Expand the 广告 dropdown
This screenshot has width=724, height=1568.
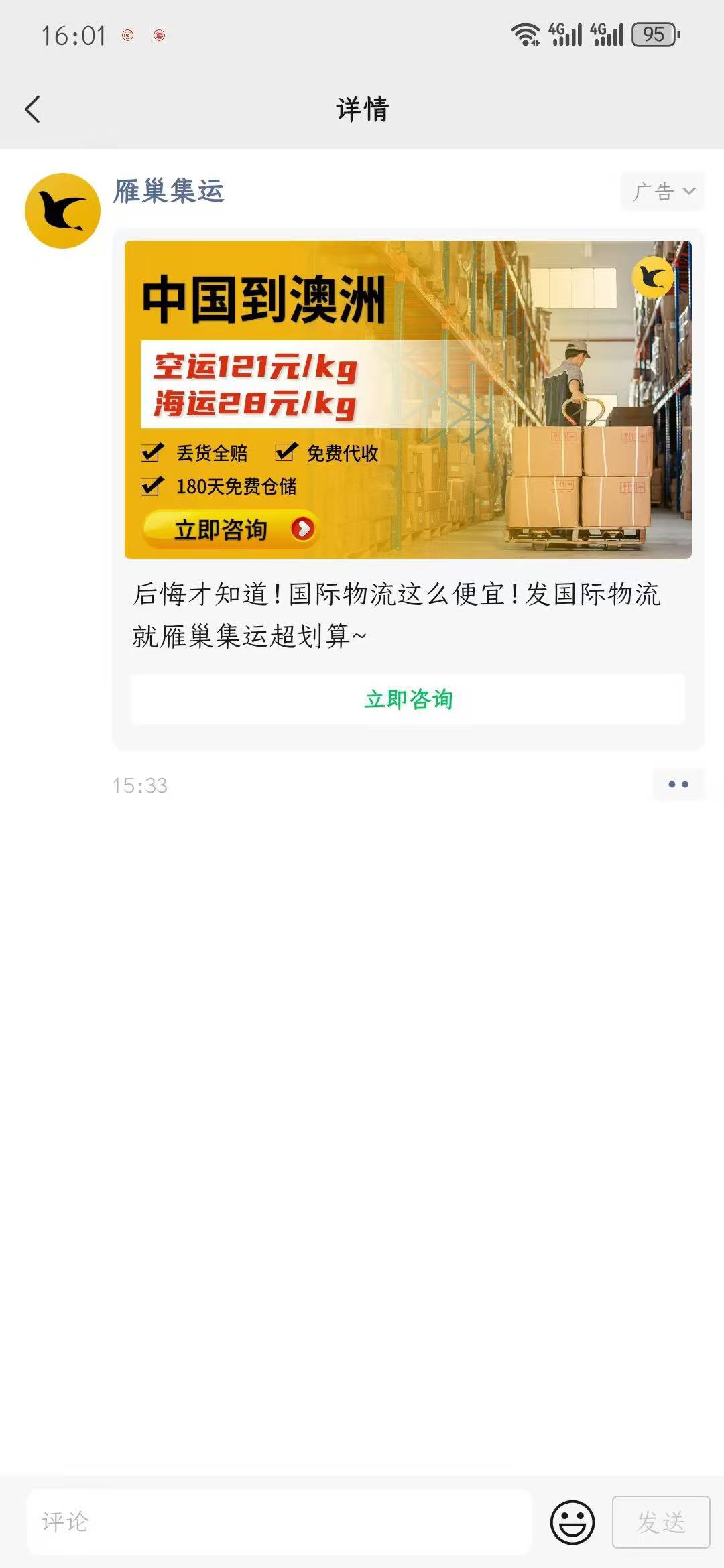pos(662,192)
